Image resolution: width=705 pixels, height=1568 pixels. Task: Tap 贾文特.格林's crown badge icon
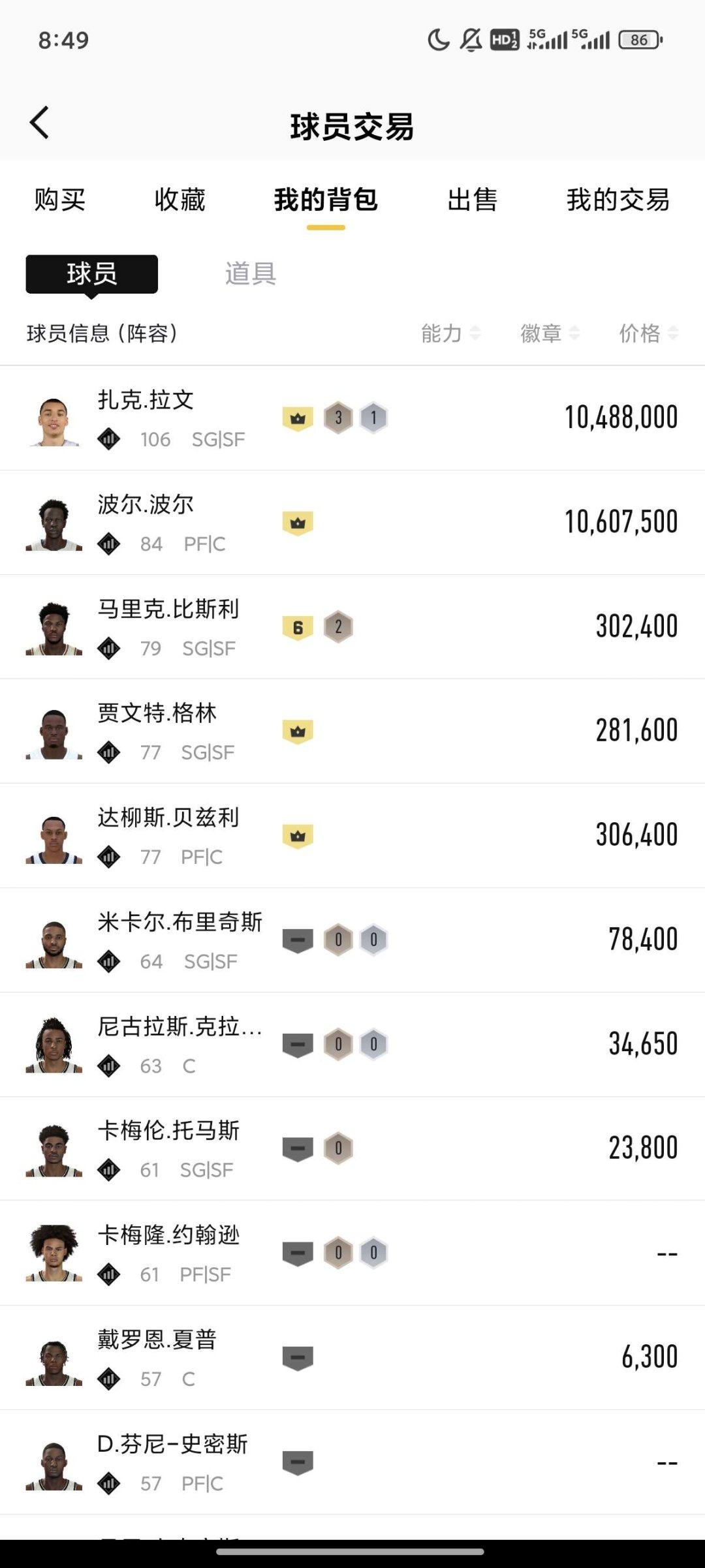[x=298, y=731]
